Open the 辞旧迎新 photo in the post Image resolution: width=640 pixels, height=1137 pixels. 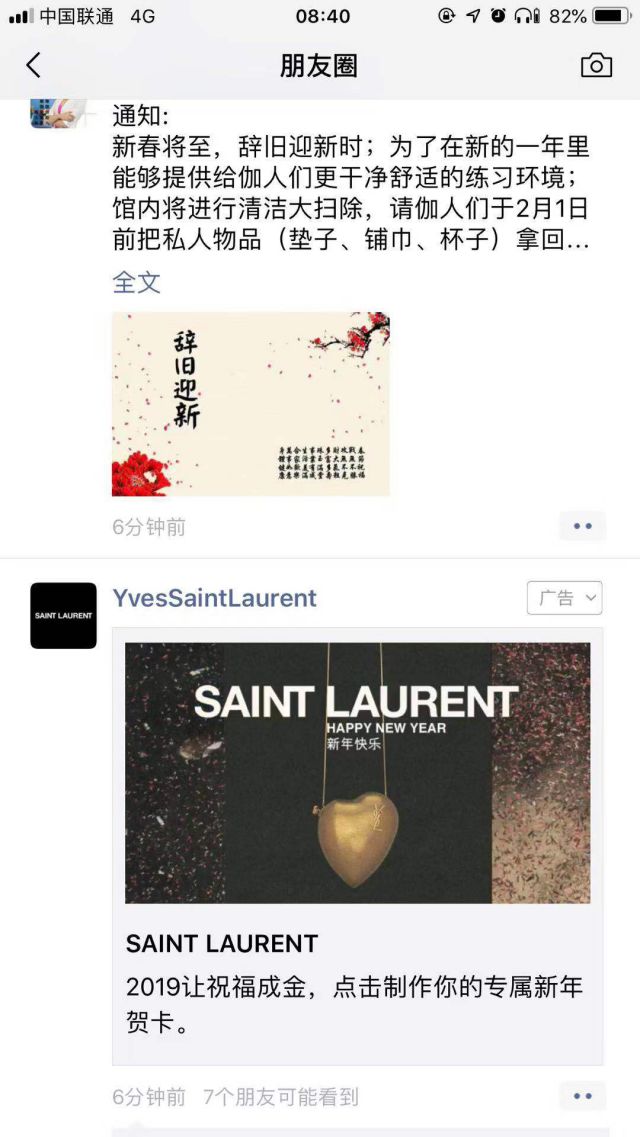coord(250,404)
